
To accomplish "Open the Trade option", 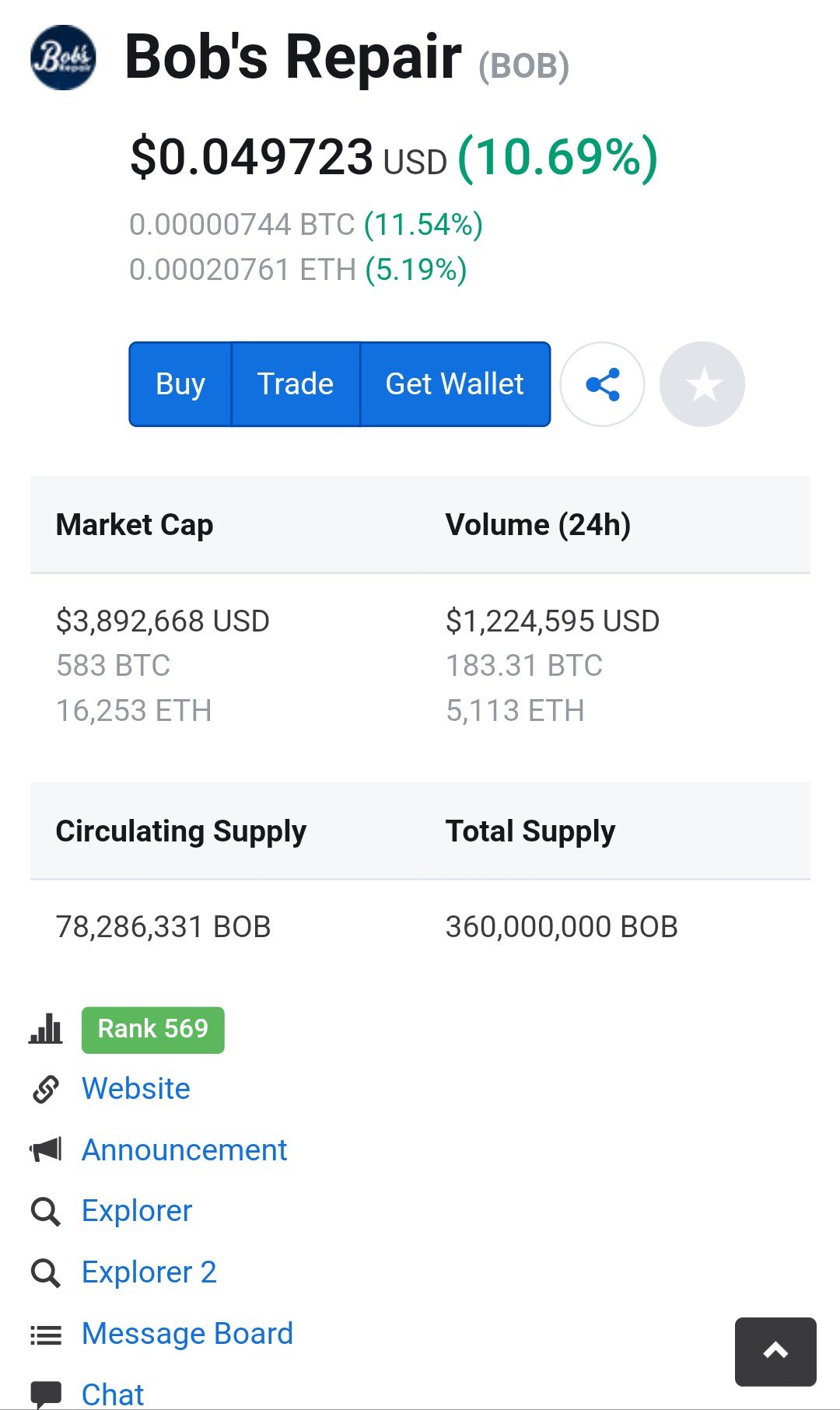I will click(296, 384).
